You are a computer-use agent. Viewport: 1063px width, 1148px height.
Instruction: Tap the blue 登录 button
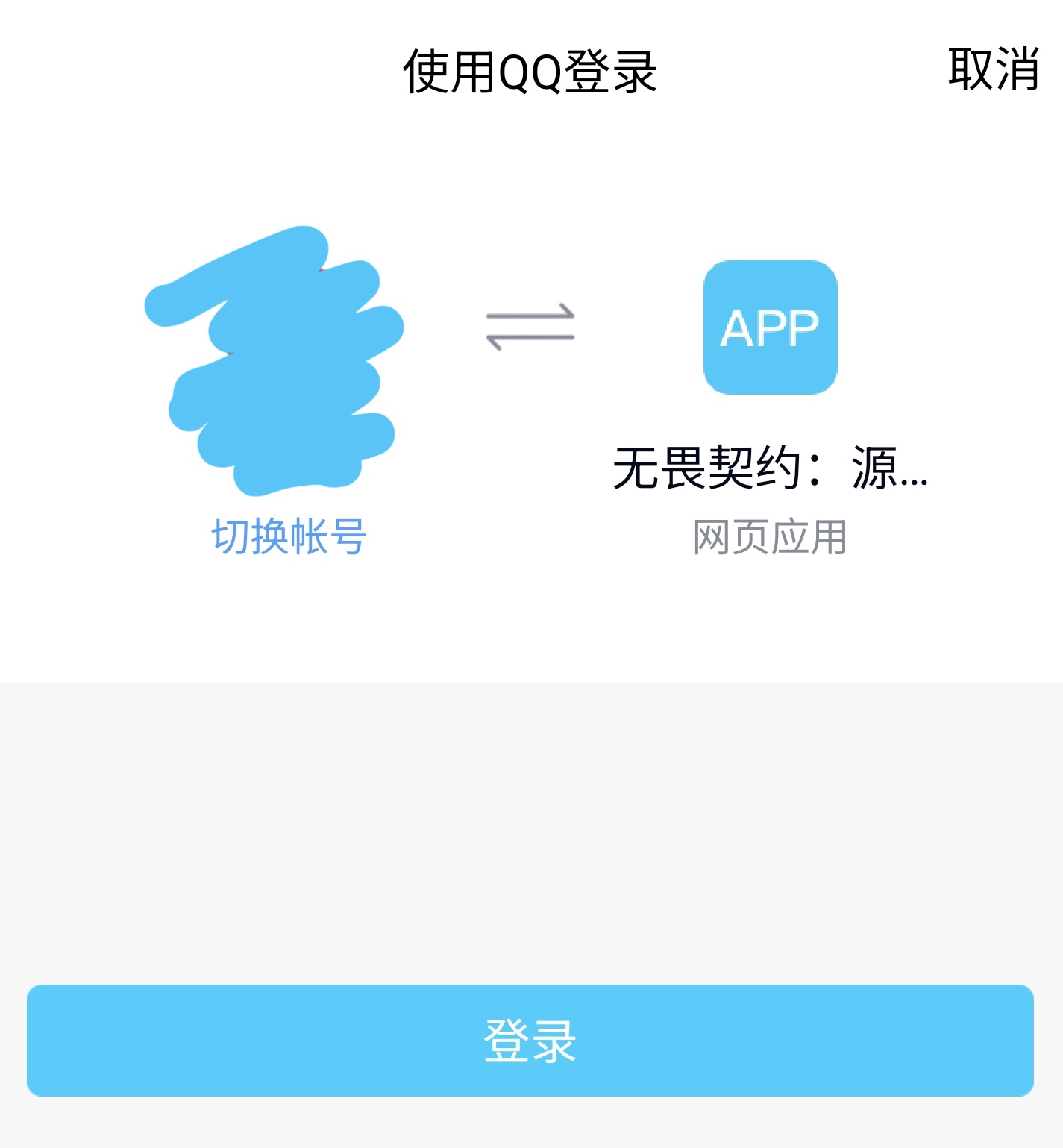tap(530, 1040)
